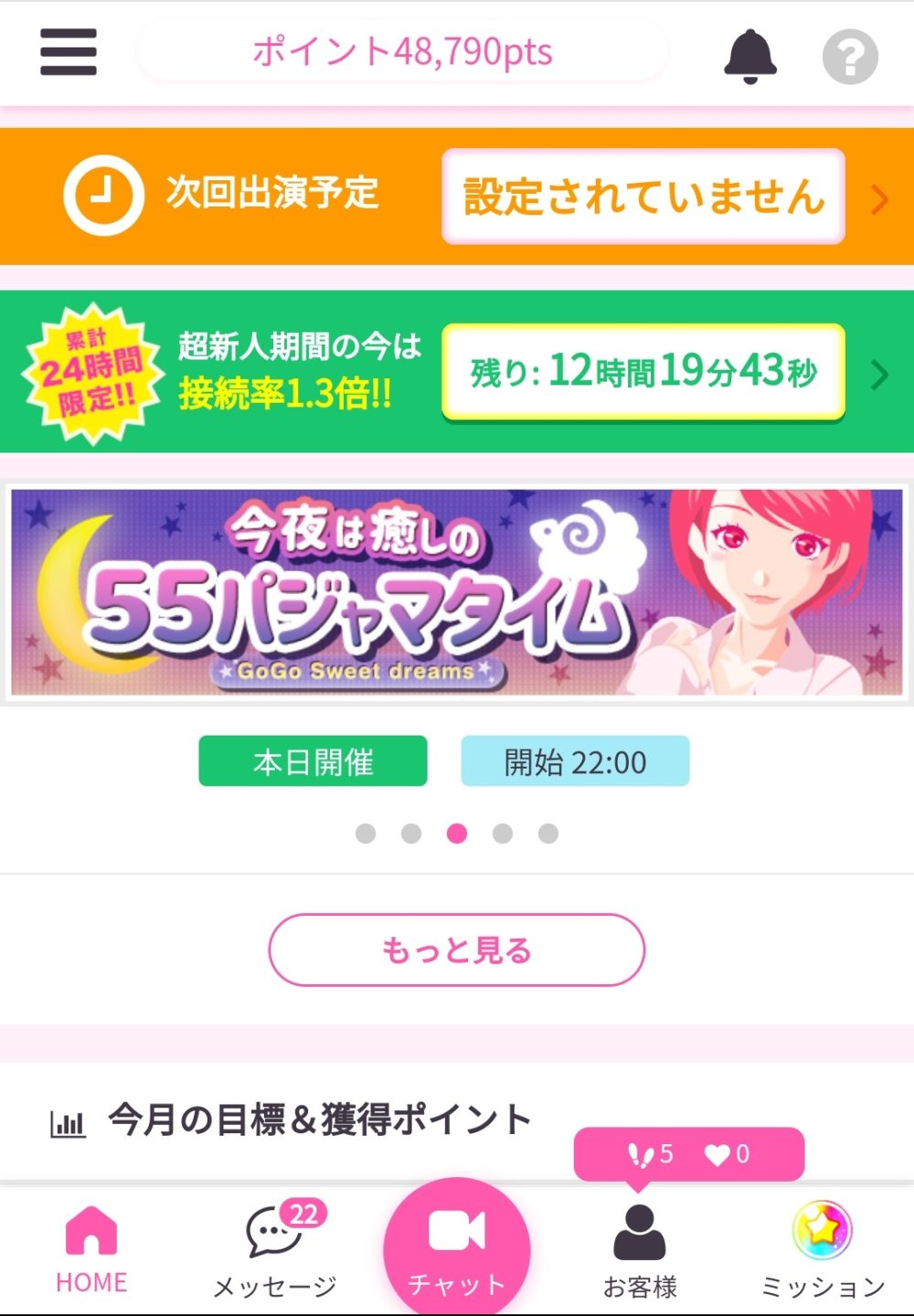914x1316 pixels.
Task: Tap the help question mark icon
Action: tap(850, 58)
